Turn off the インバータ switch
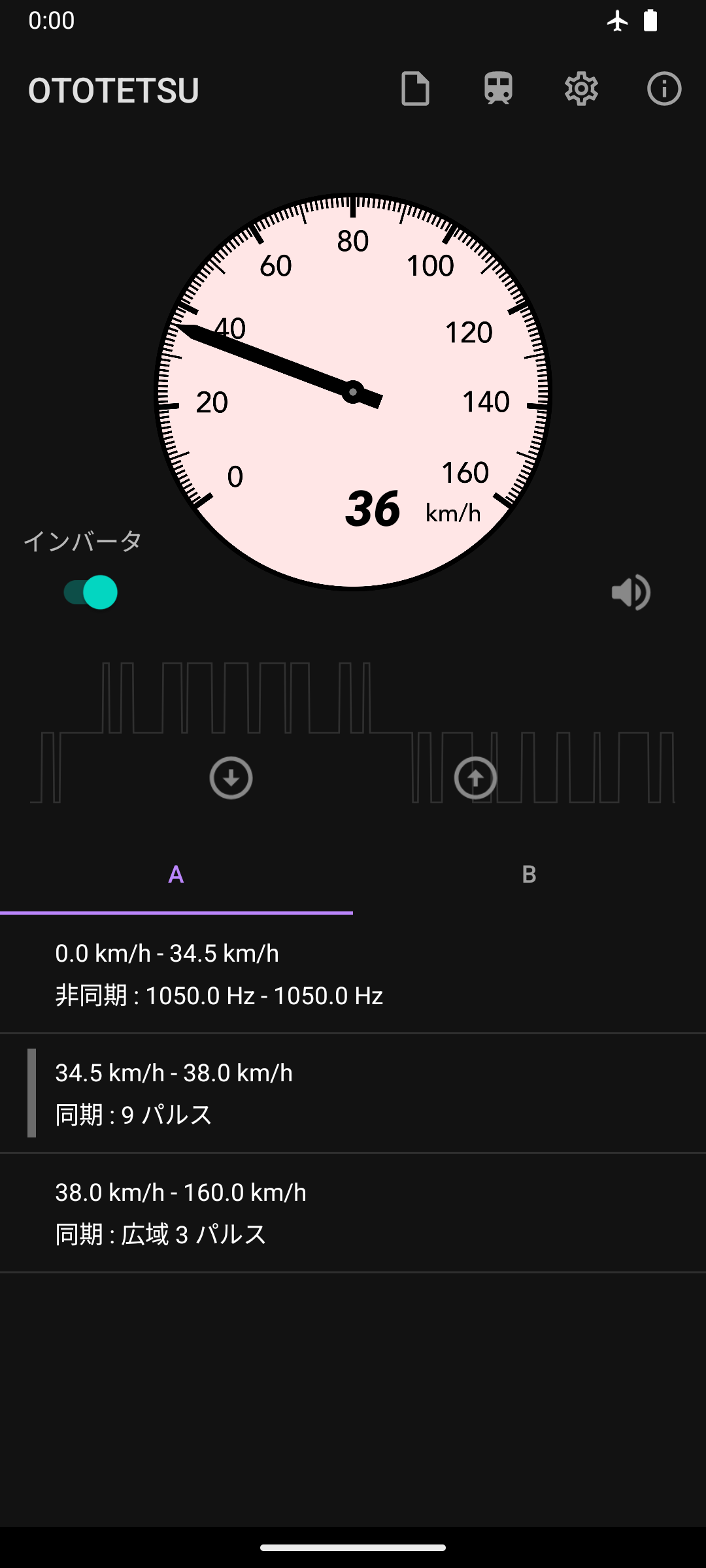Screen dimensions: 706x1568 point(91,593)
